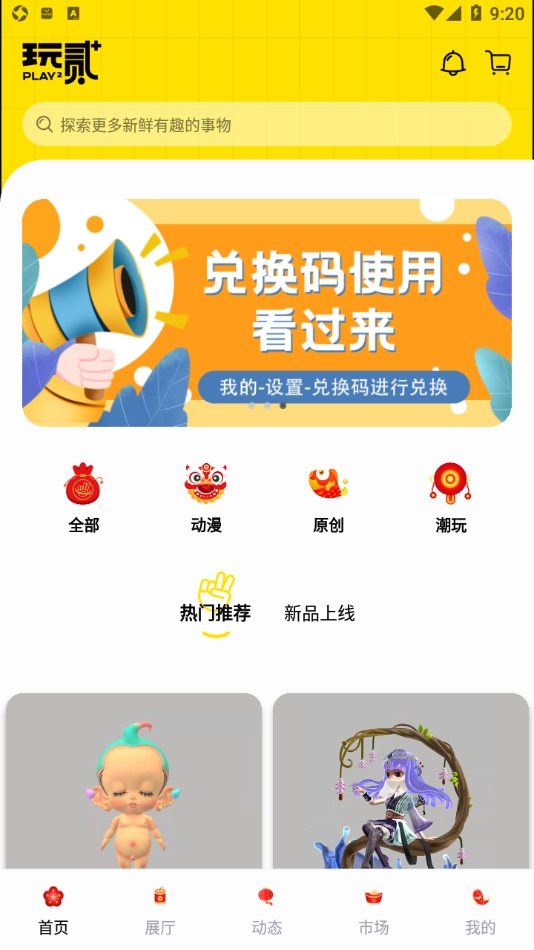Select the 动漫 category
Screen dimensions: 534x950
(x=206, y=498)
